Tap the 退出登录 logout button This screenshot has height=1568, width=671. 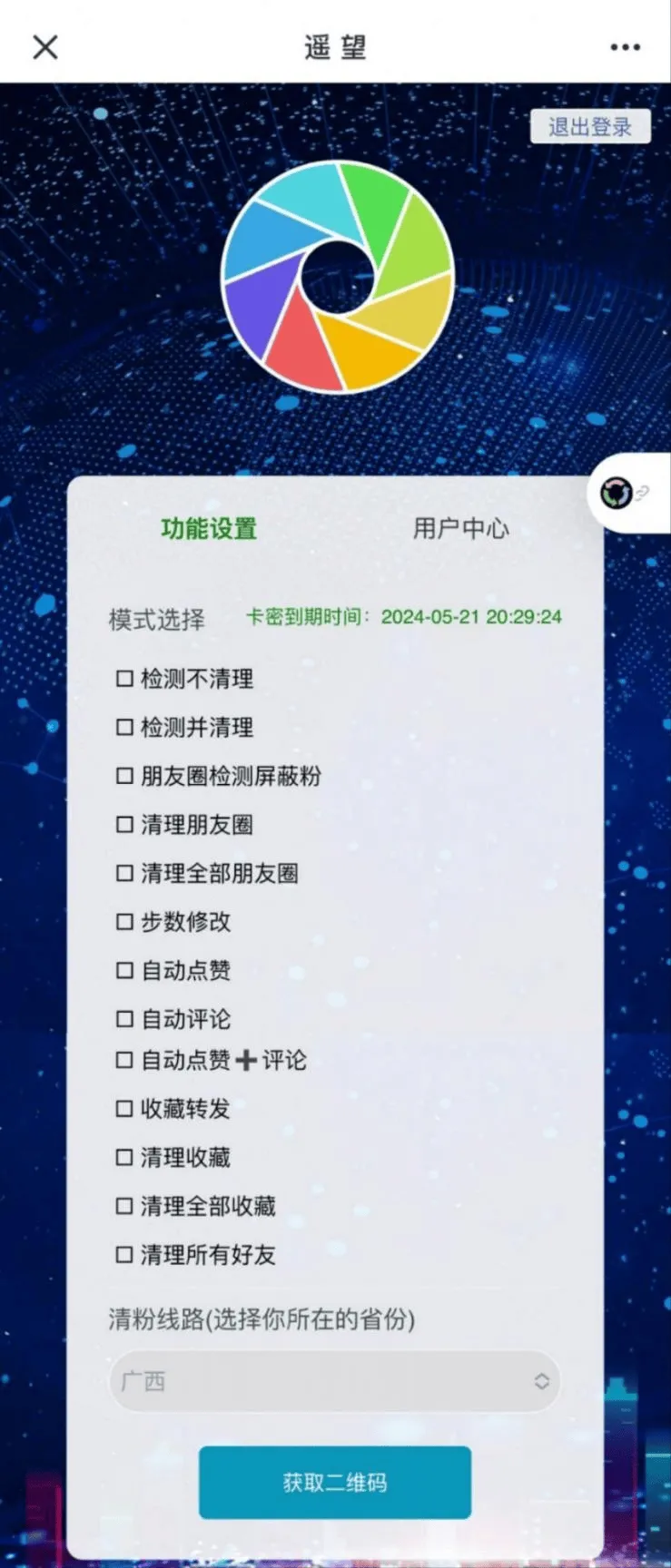tap(590, 127)
